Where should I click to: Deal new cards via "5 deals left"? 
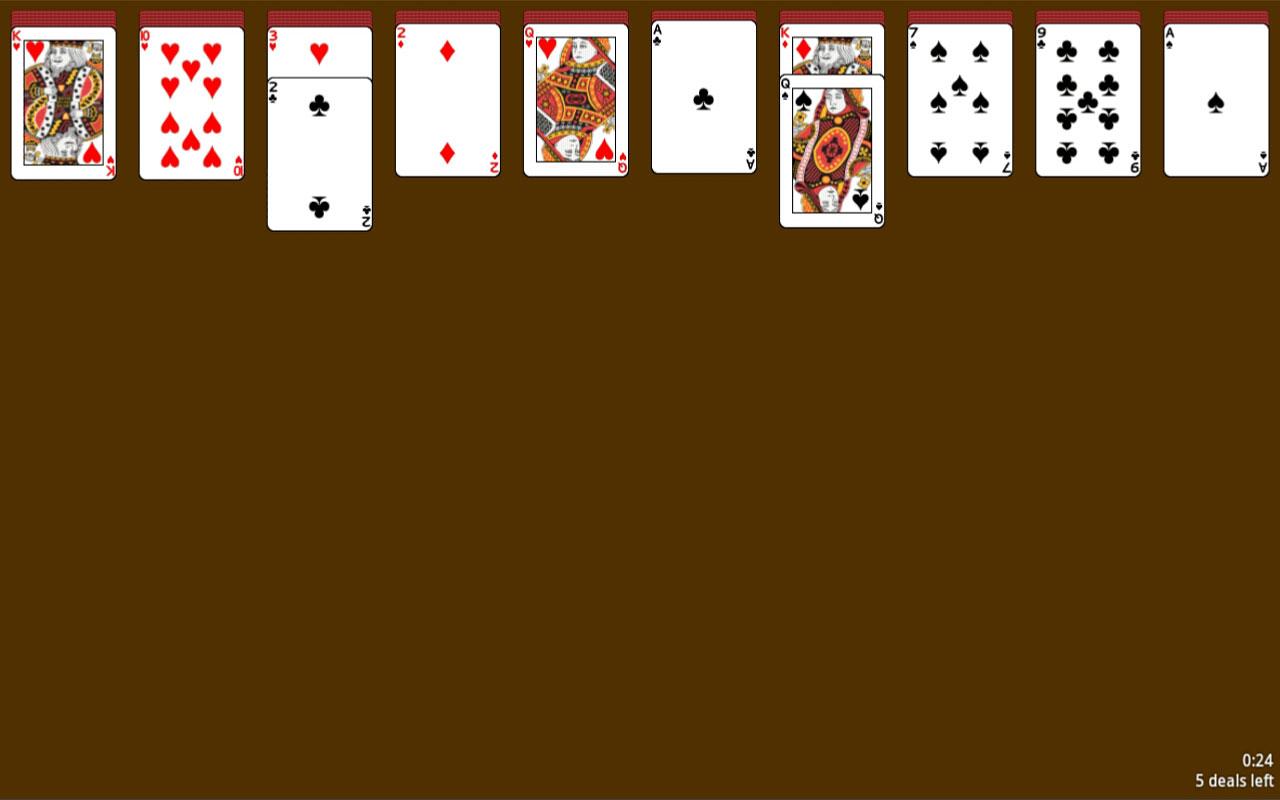coord(1234,780)
